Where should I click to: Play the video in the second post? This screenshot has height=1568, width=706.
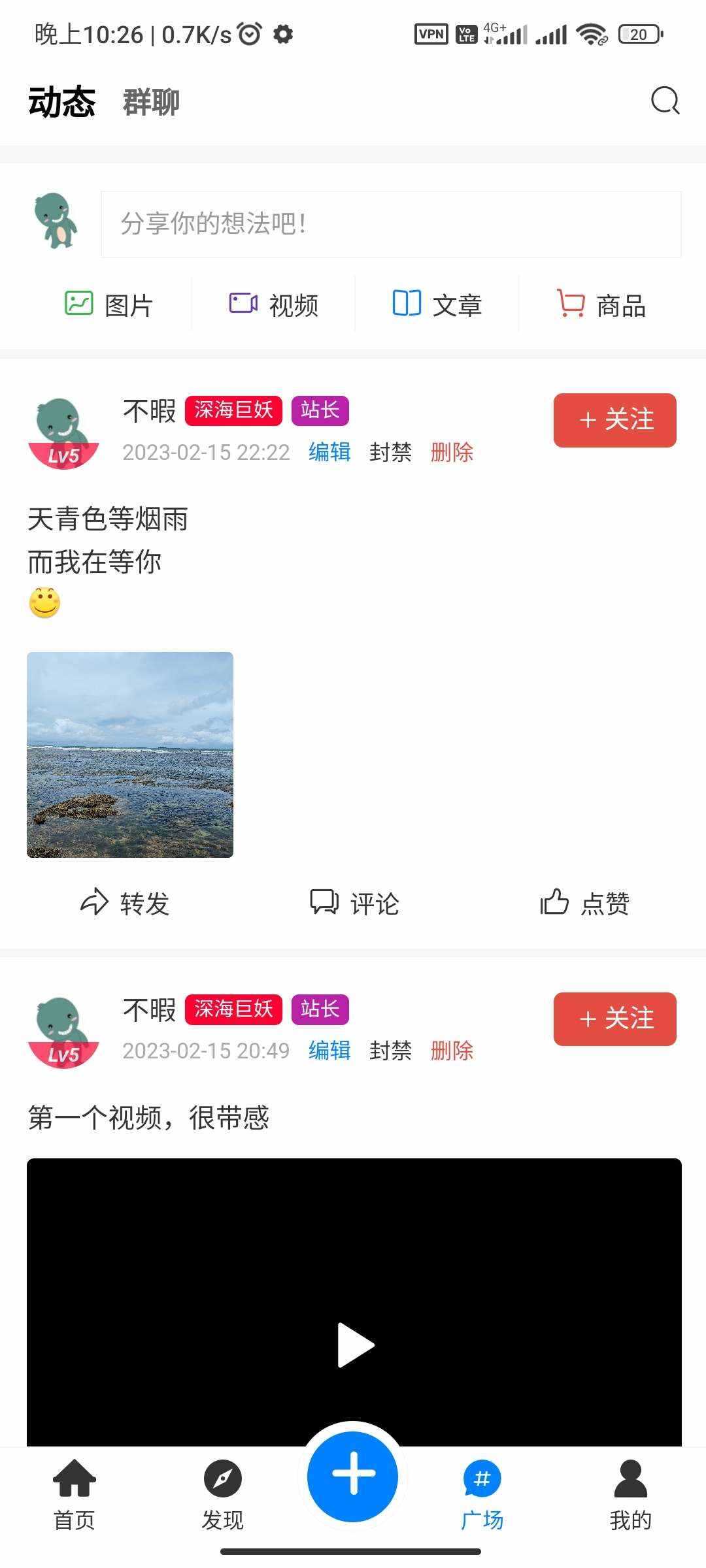[x=352, y=1345]
